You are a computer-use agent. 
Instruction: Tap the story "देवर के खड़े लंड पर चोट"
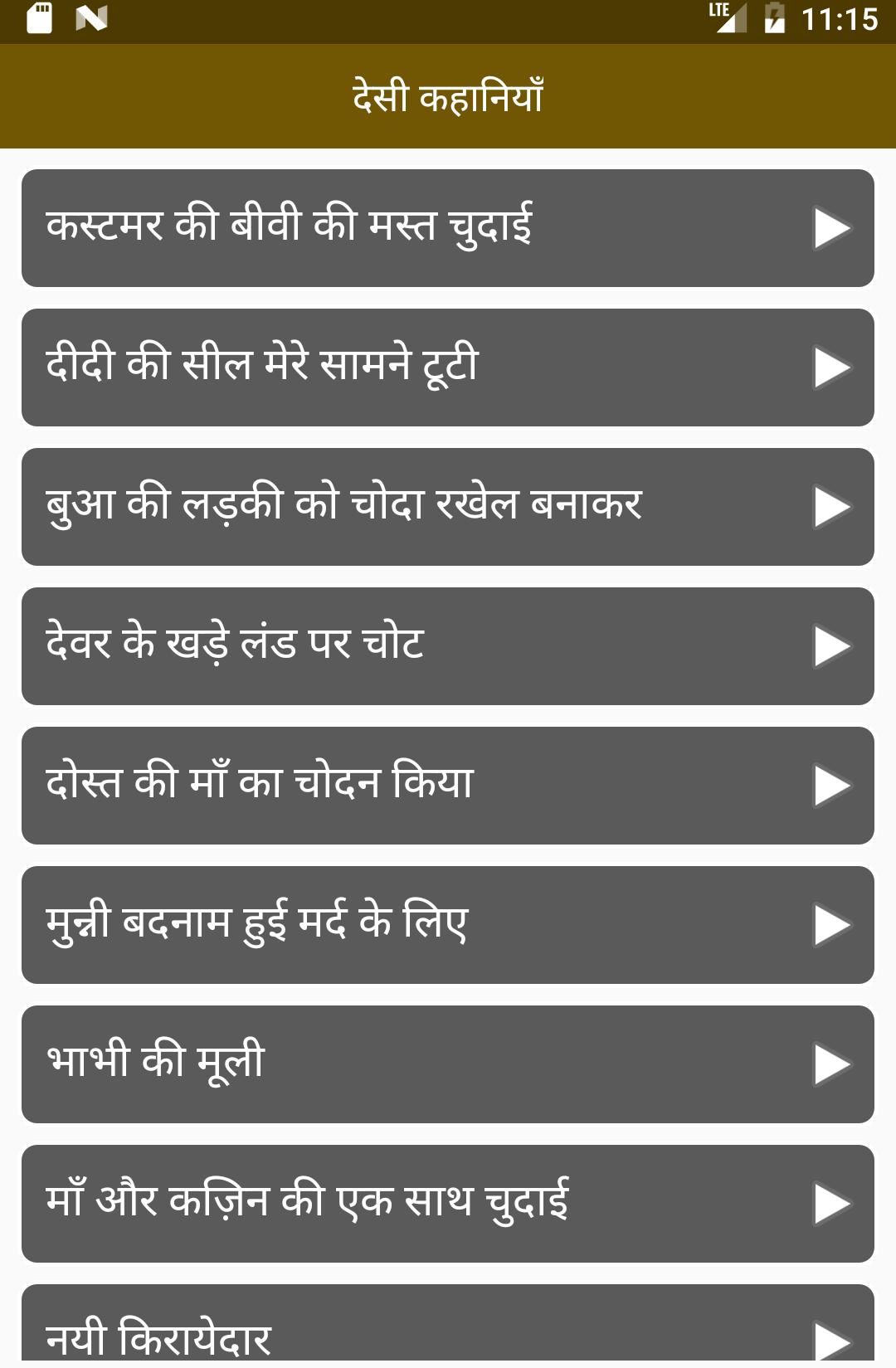[x=448, y=646]
